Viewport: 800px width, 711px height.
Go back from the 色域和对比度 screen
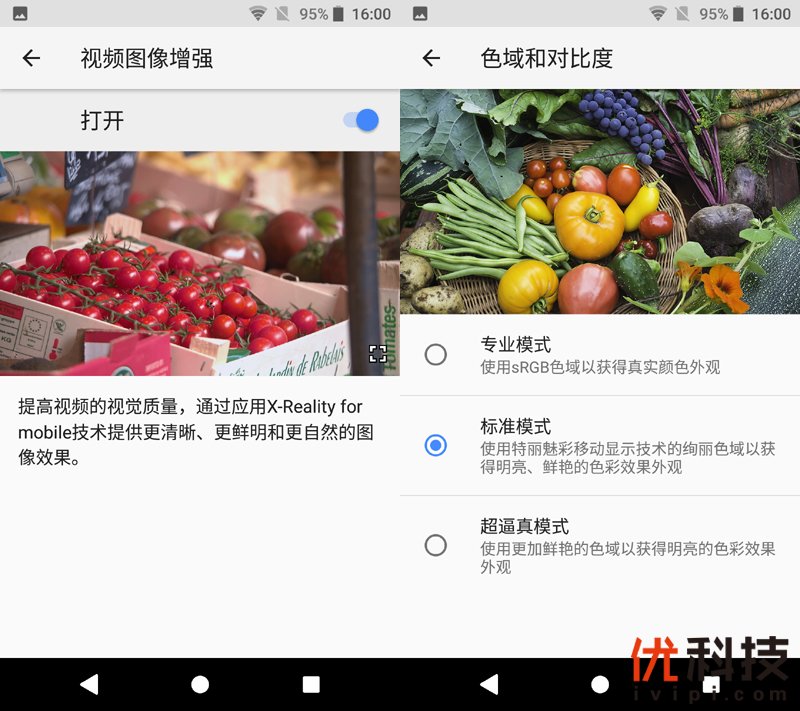pyautogui.click(x=431, y=58)
